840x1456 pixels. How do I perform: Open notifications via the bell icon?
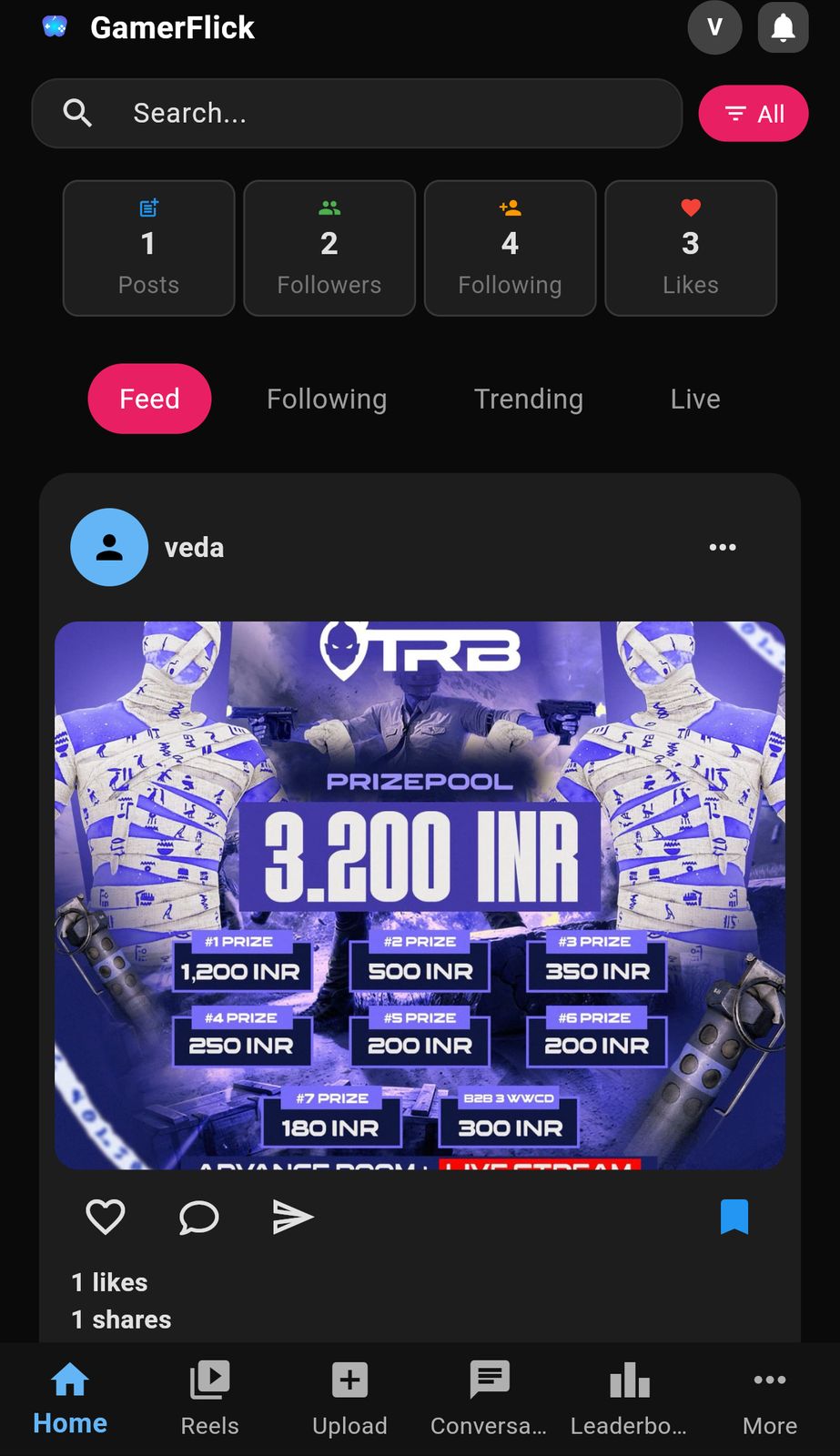point(782,27)
